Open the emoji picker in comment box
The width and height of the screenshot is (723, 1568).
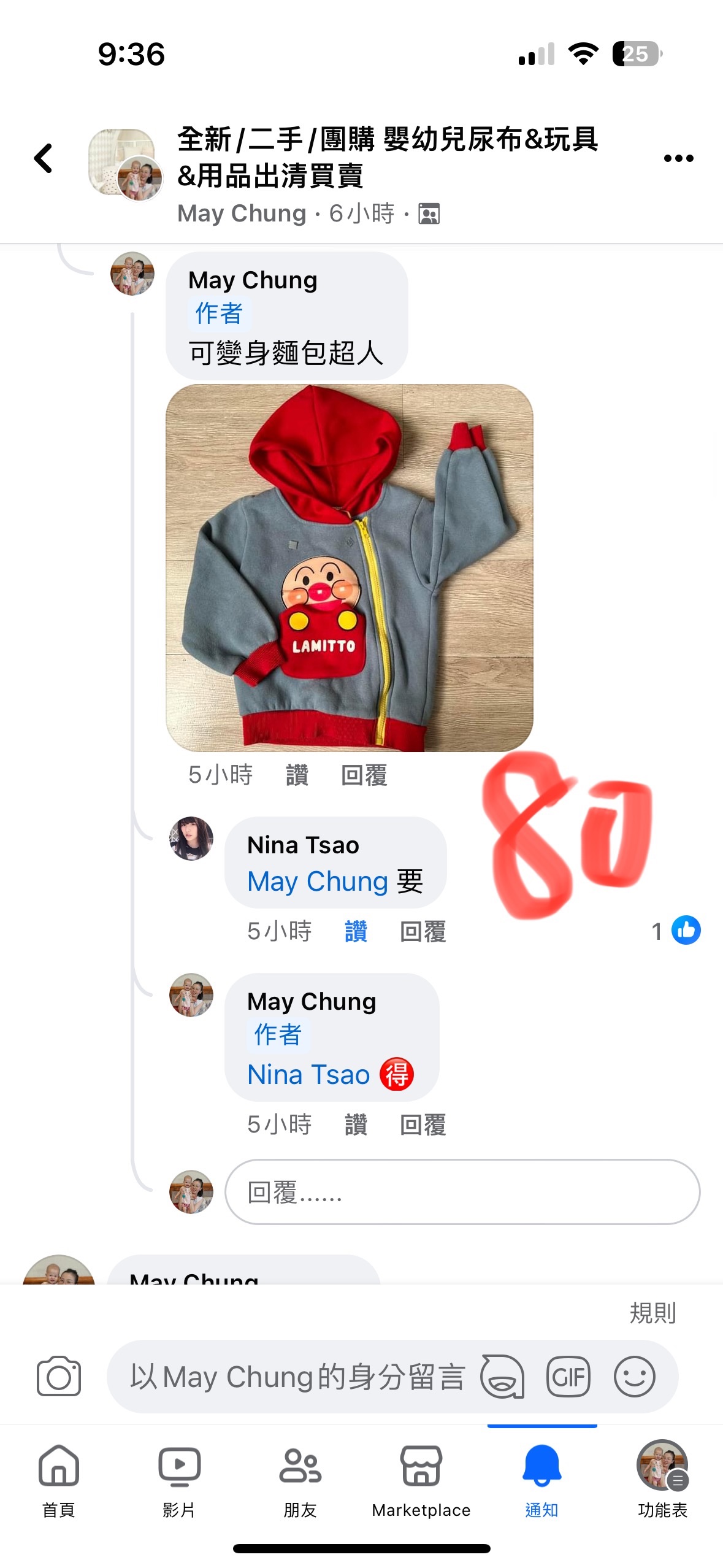click(x=634, y=1376)
